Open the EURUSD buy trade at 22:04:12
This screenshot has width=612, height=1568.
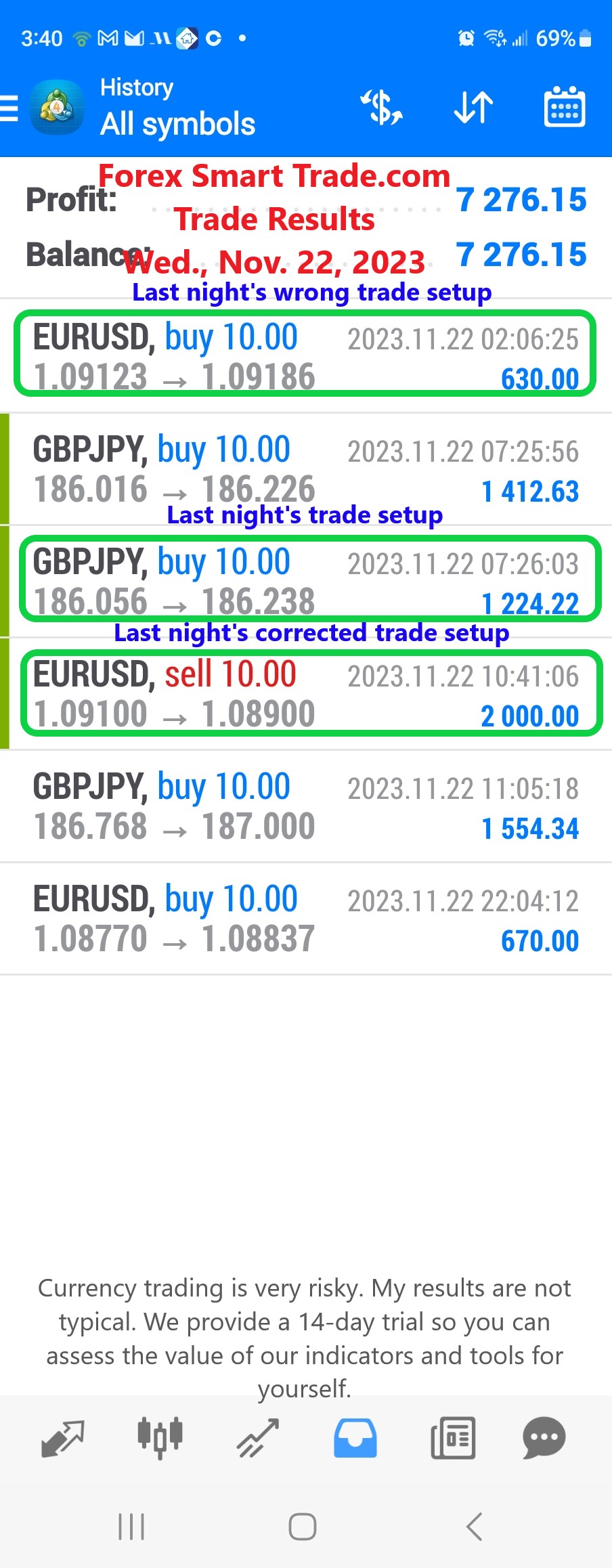[x=305, y=918]
